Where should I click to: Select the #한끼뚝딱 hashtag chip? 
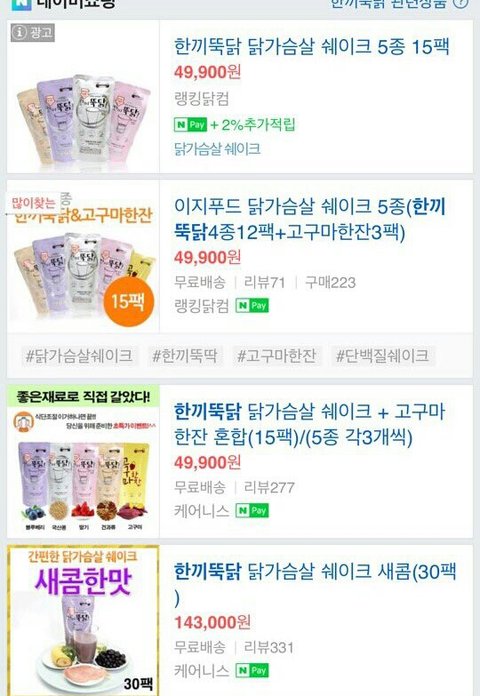click(x=185, y=356)
